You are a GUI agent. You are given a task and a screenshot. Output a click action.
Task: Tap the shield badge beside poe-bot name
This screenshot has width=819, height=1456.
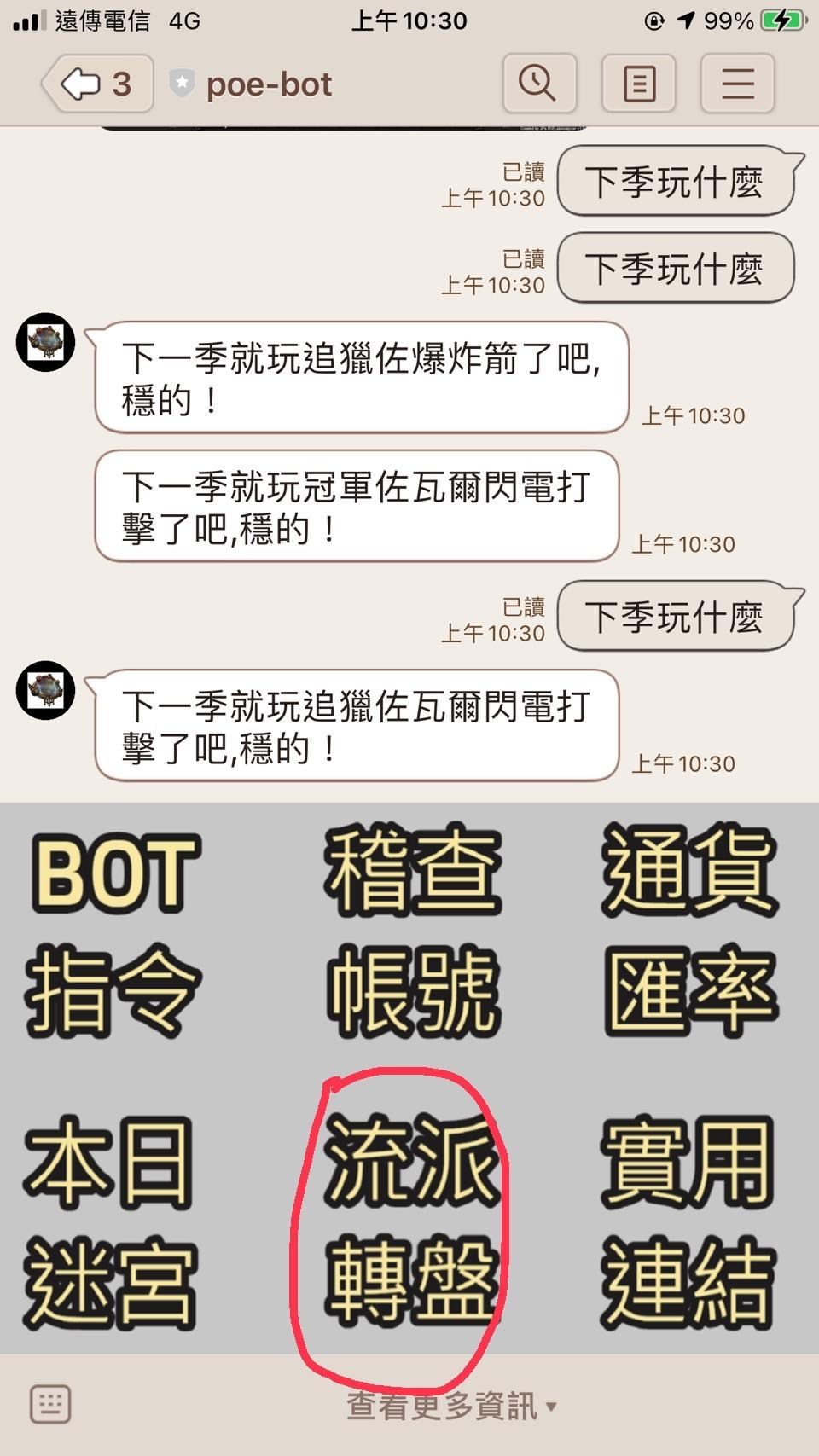pos(180,83)
